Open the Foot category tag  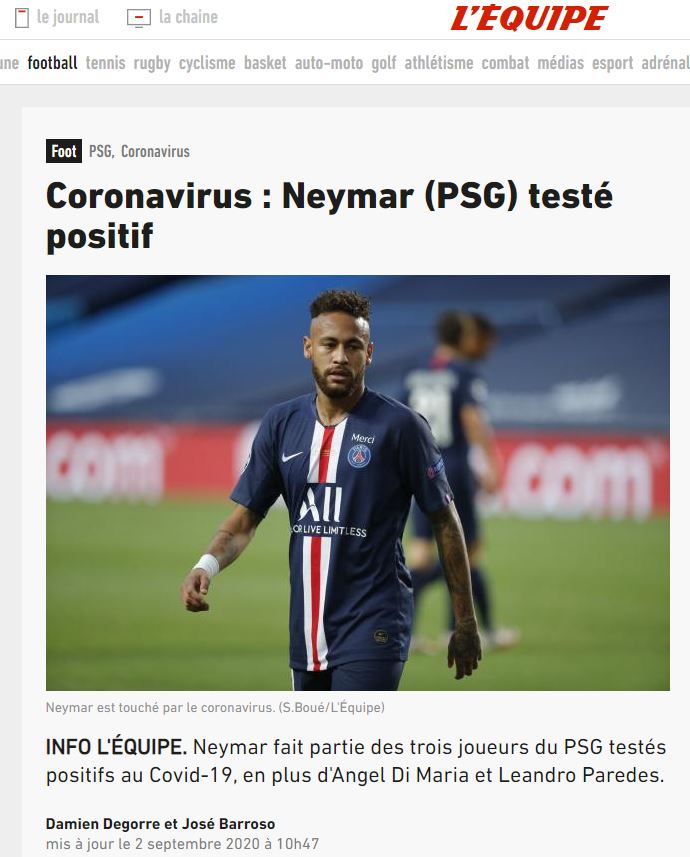pos(64,151)
